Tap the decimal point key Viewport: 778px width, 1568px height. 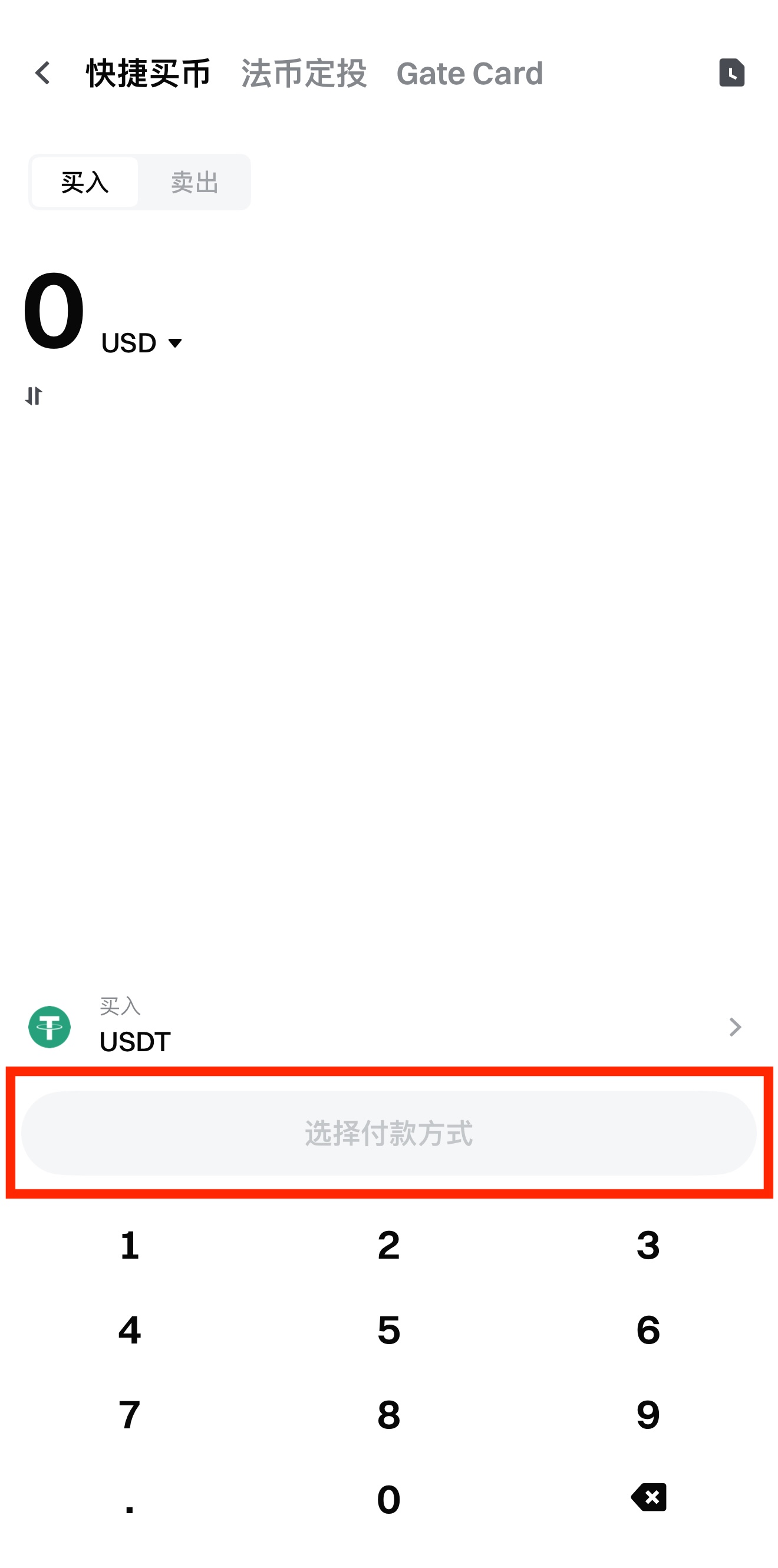pyautogui.click(x=129, y=1499)
